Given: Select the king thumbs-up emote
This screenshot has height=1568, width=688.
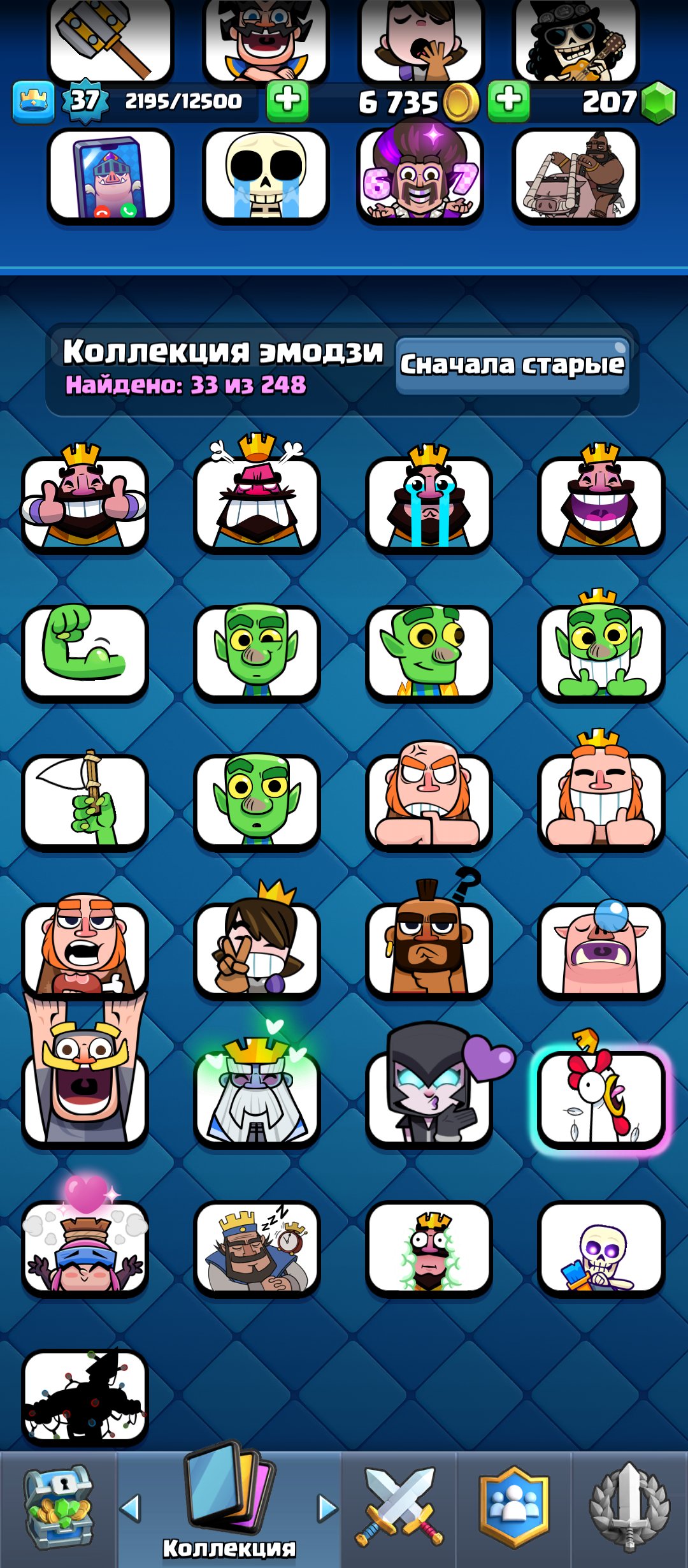Looking at the screenshot, I should click(85, 501).
